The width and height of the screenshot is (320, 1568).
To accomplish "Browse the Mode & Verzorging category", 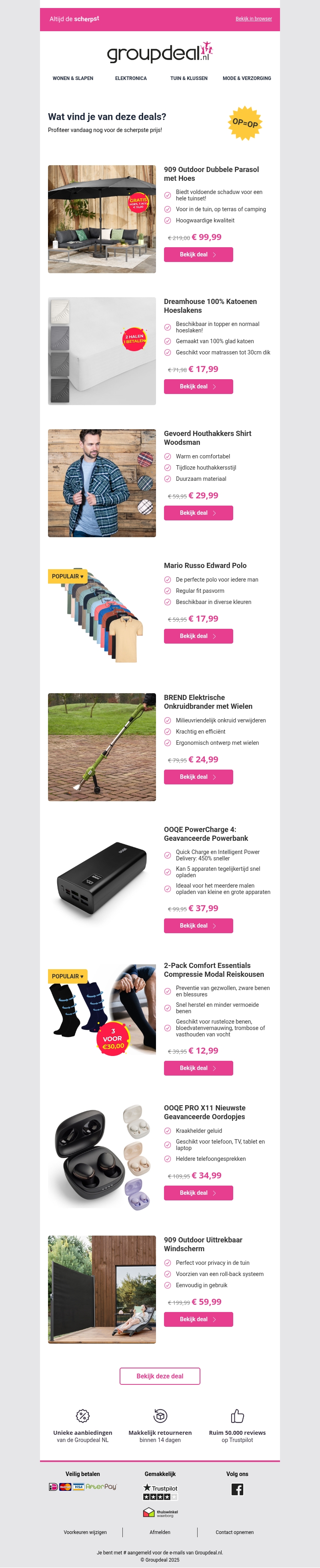I will (247, 78).
